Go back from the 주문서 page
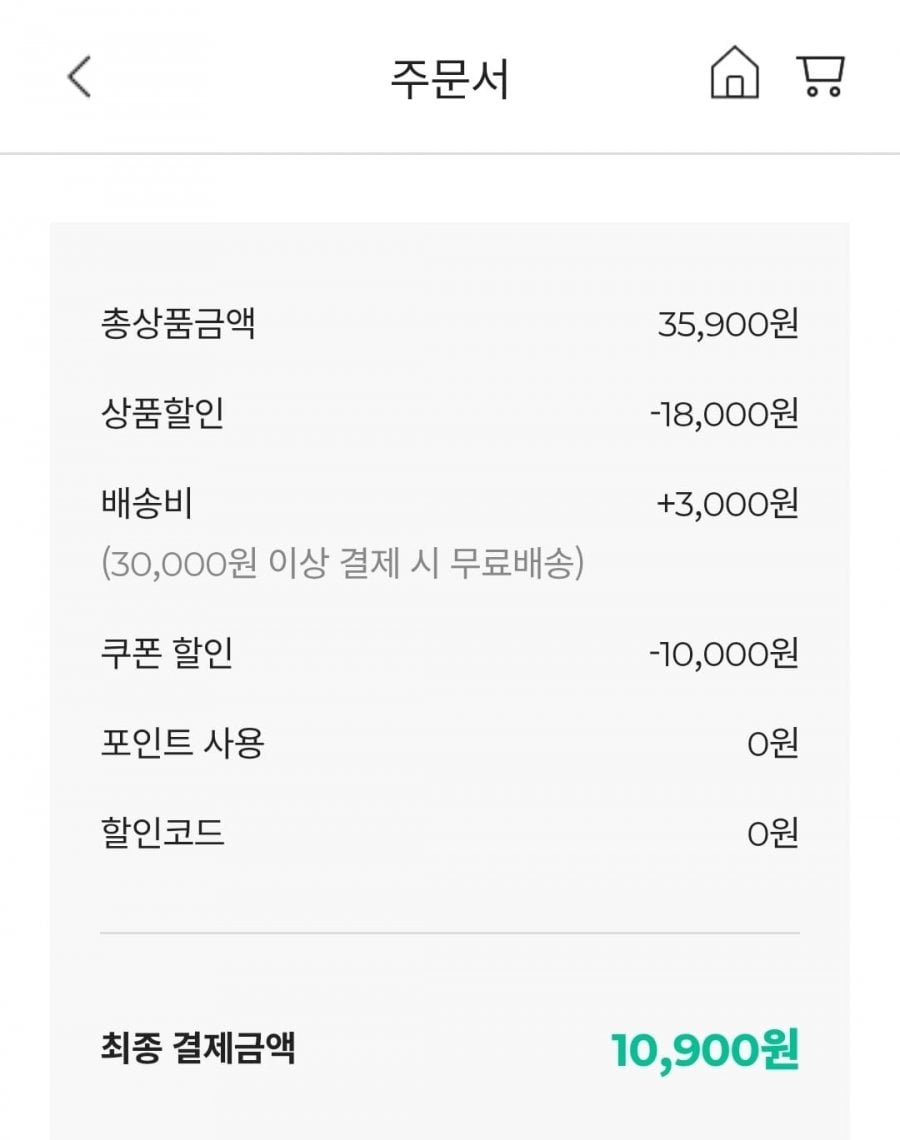The height and width of the screenshot is (1140, 900). click(x=80, y=77)
